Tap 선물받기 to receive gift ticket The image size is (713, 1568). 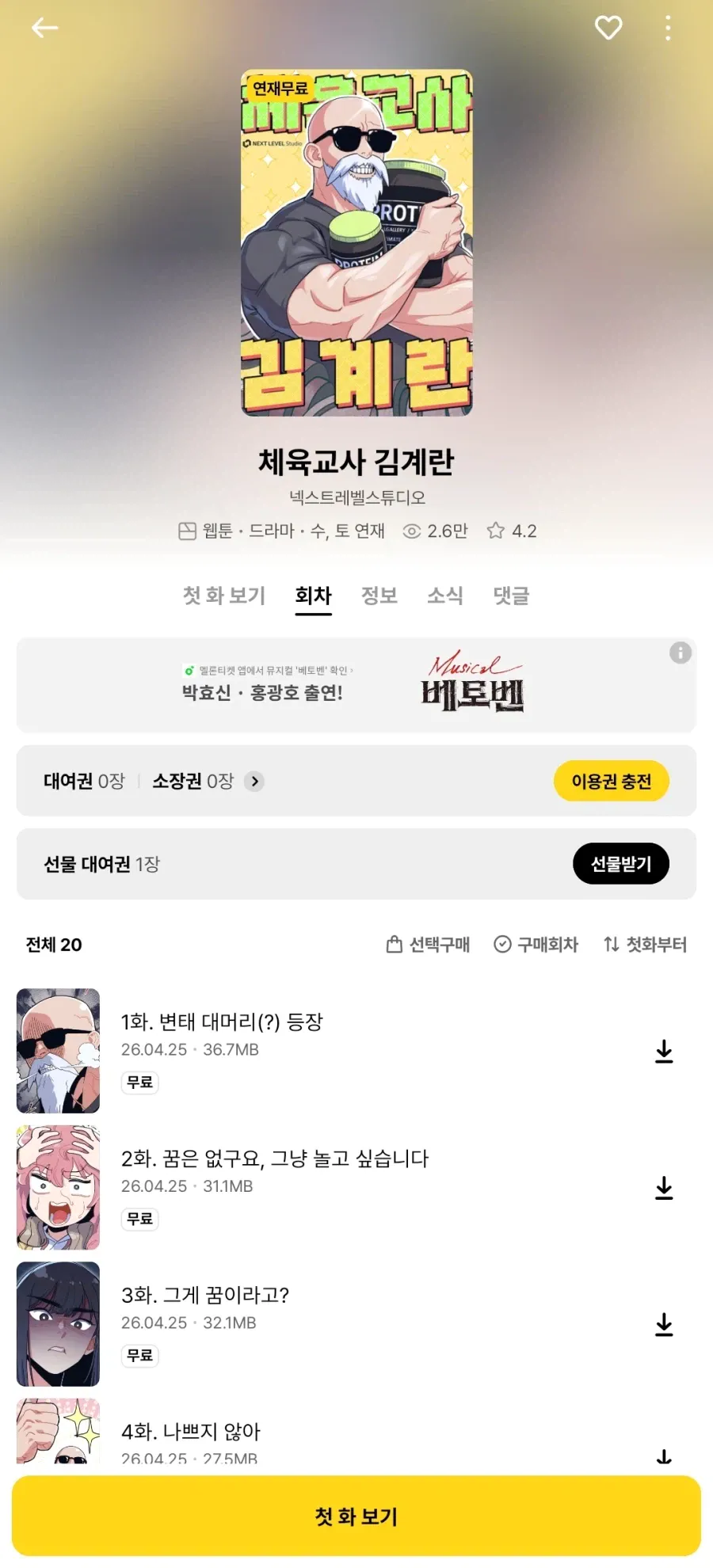point(621,864)
